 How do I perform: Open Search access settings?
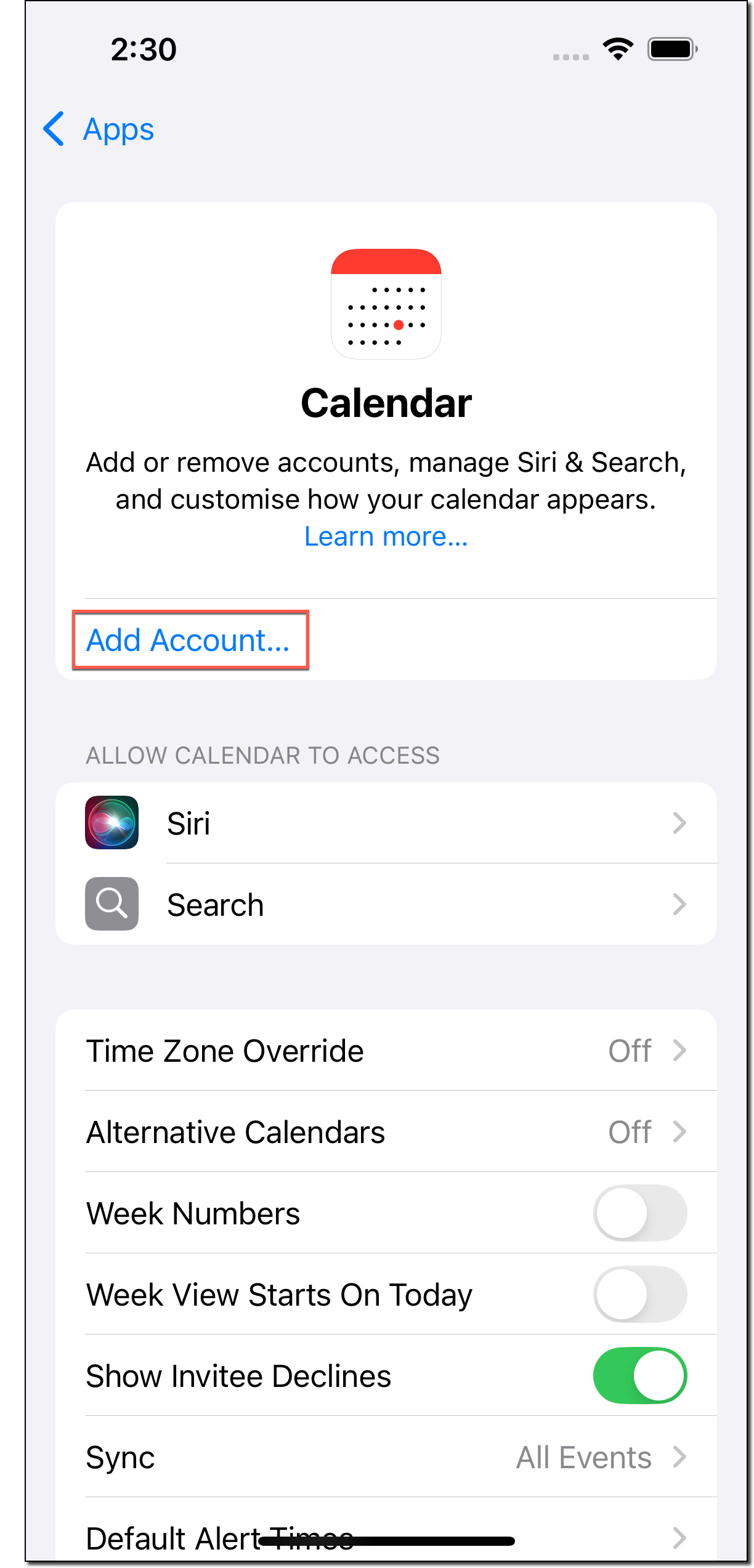point(386,904)
